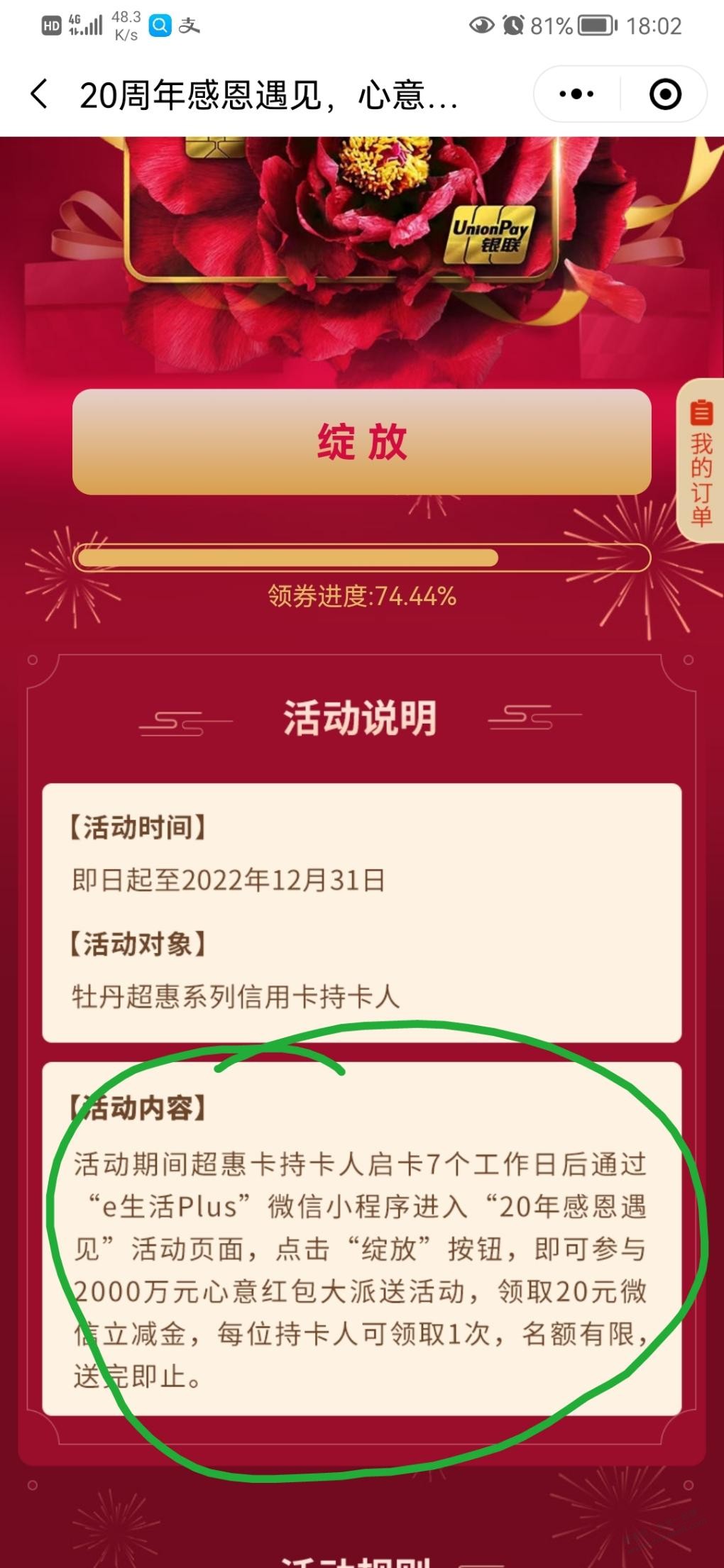Go back using the top-left arrow
This screenshot has width=724, height=1568.
tap(40, 94)
